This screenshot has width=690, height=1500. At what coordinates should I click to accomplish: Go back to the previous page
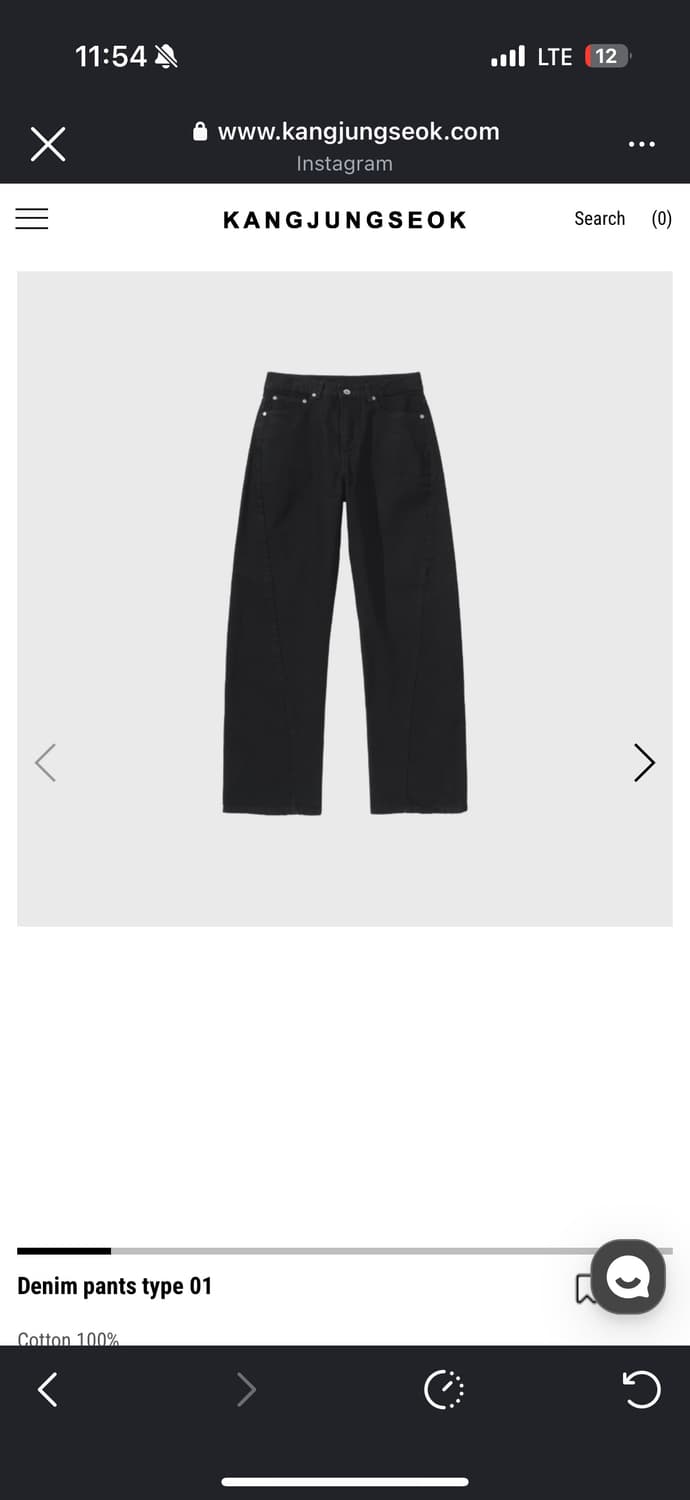(x=47, y=1390)
